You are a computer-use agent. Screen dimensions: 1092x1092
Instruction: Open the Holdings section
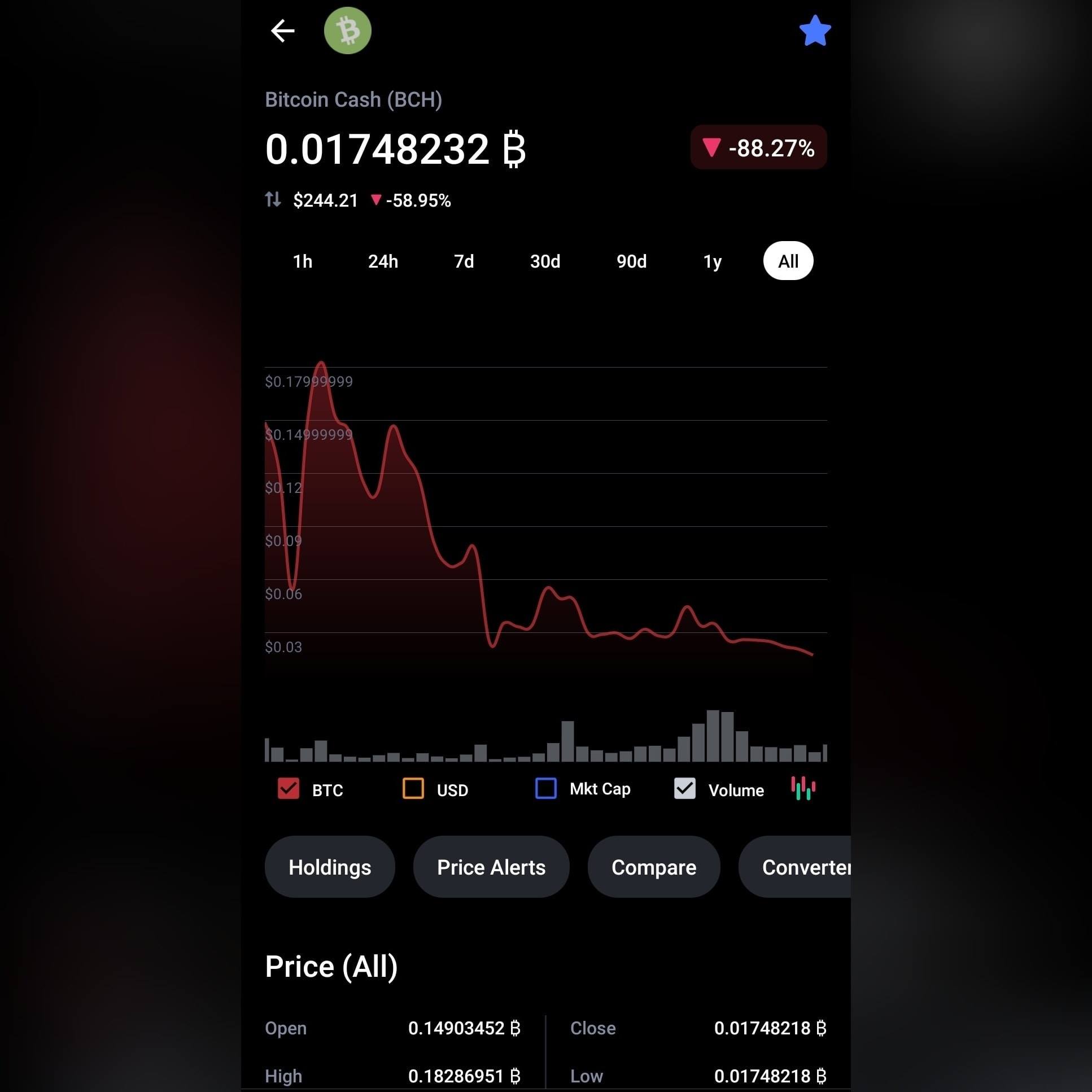[330, 867]
